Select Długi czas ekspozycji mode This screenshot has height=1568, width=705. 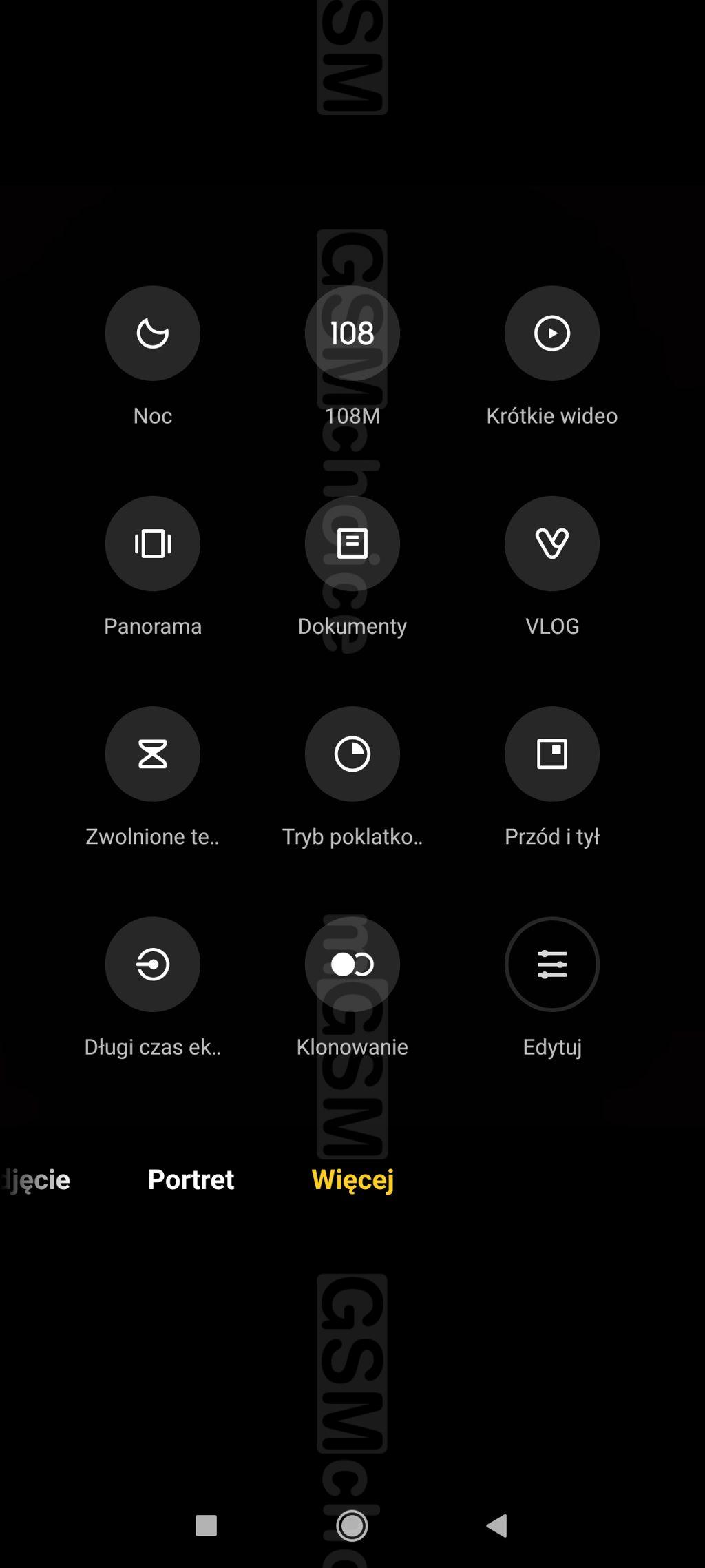(x=153, y=964)
